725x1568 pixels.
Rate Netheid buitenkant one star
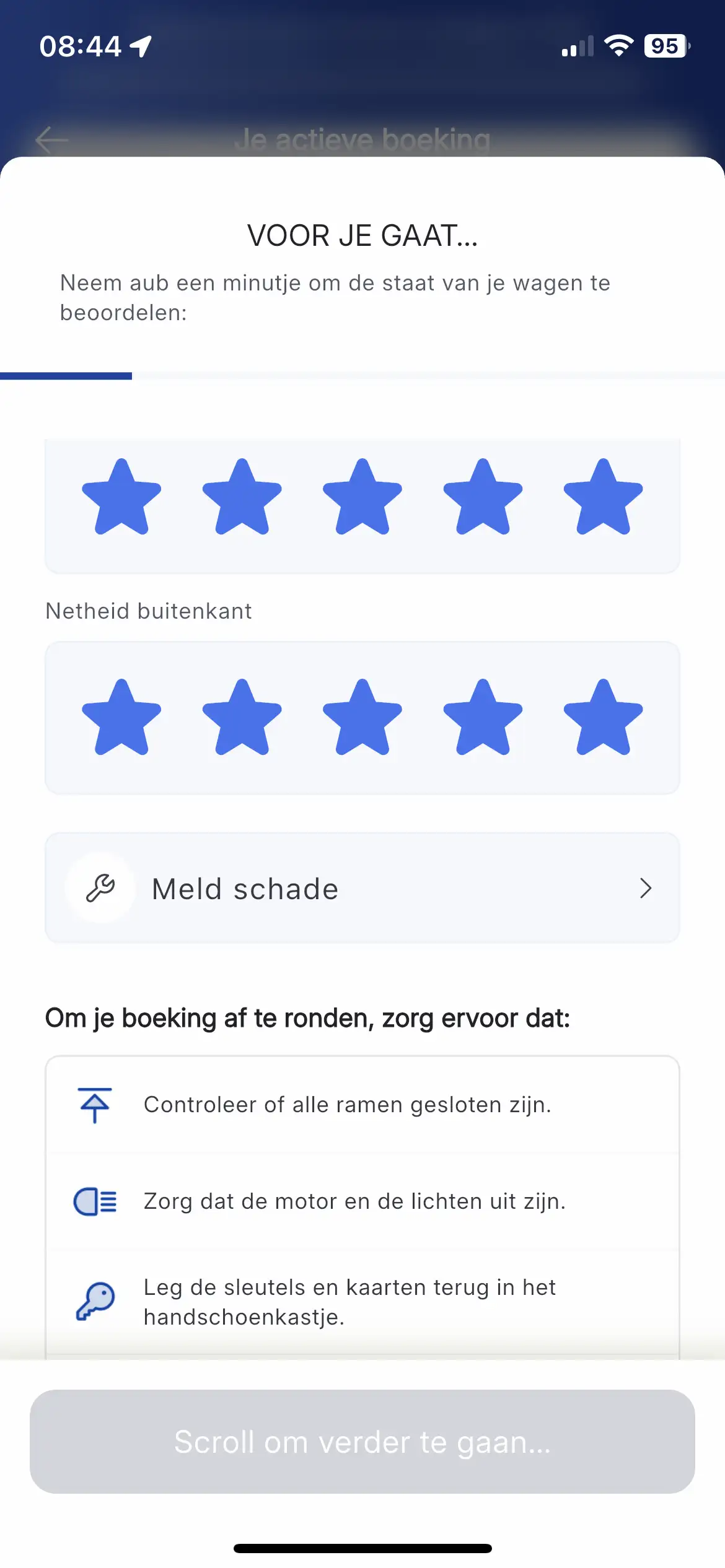[x=121, y=718]
